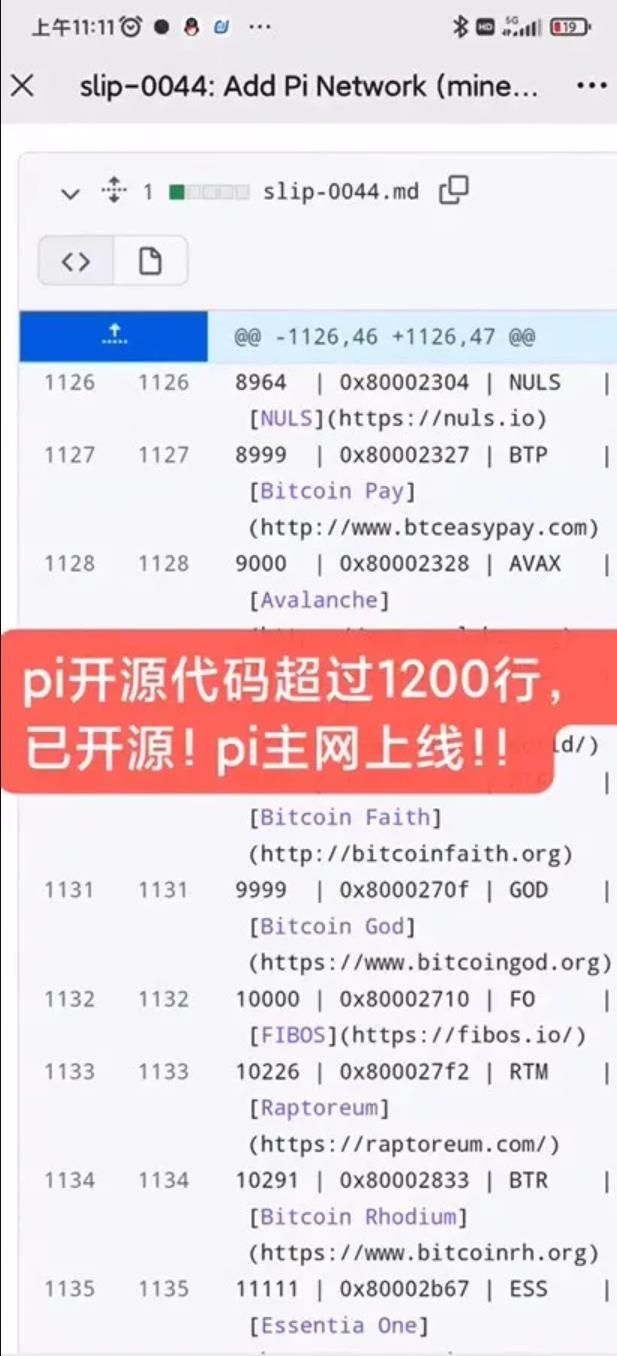
Task: Open the Avalanche link
Action: coord(319,600)
